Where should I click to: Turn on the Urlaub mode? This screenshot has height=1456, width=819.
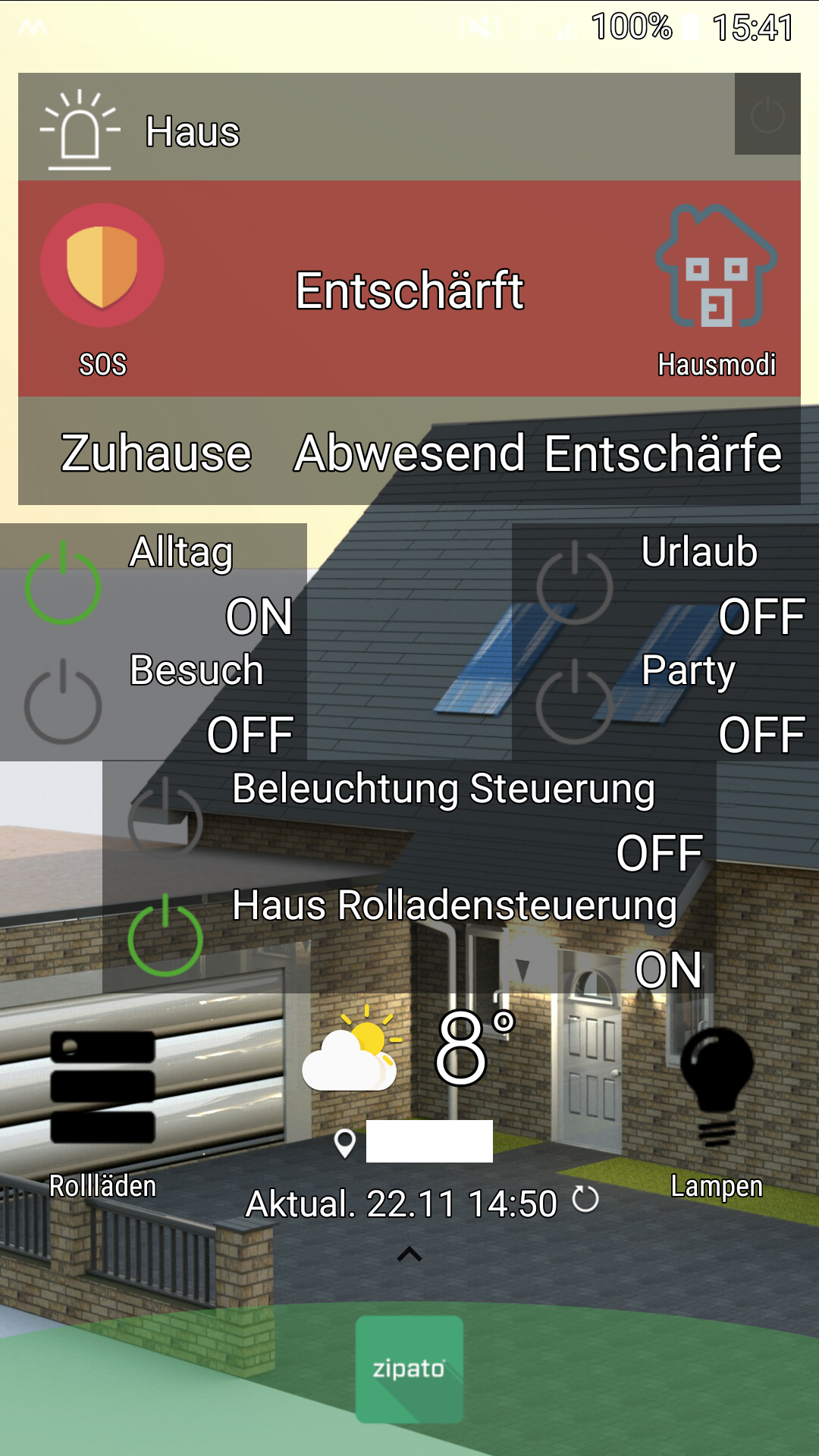(575, 585)
